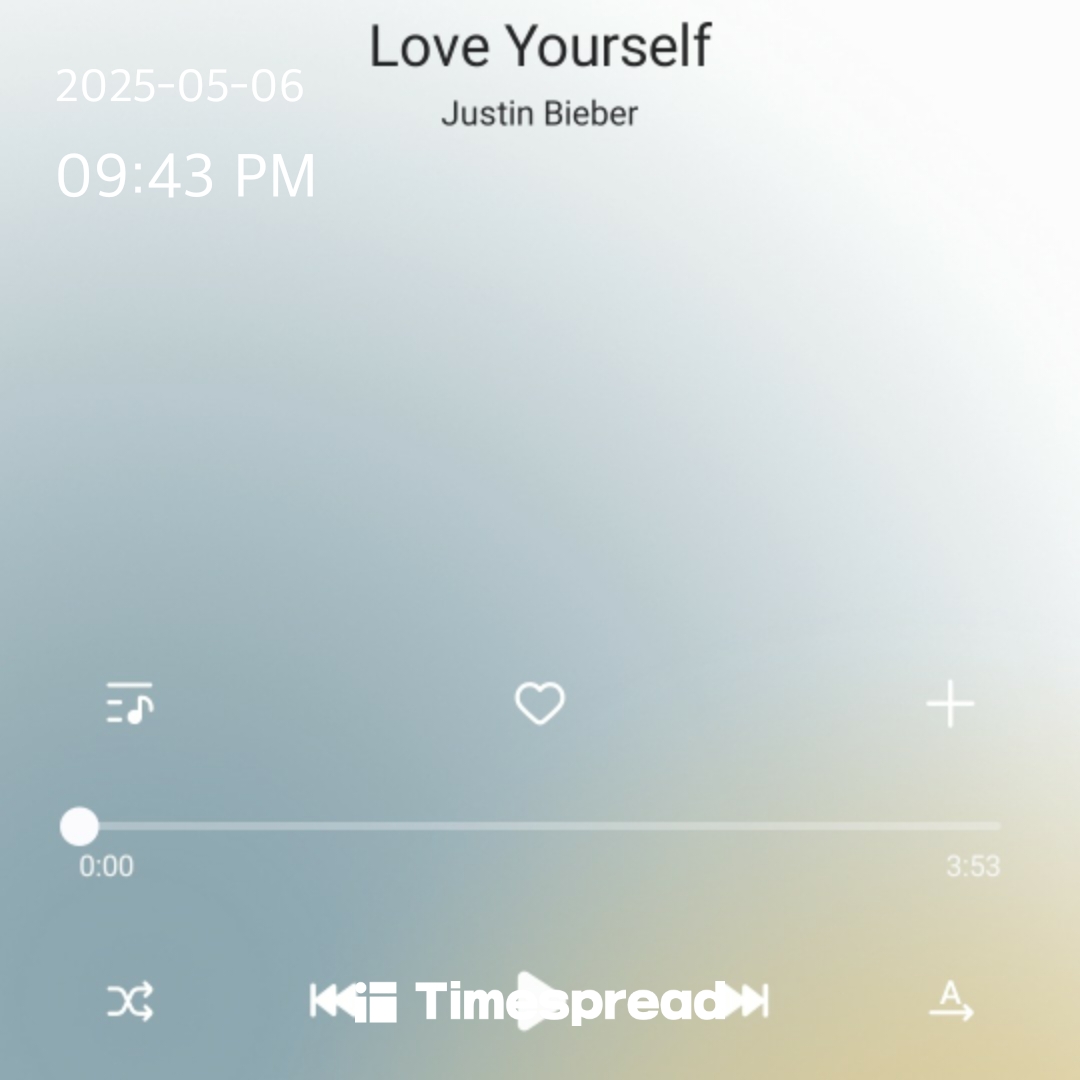
Task: Open the current playlist queue
Action: click(130, 704)
